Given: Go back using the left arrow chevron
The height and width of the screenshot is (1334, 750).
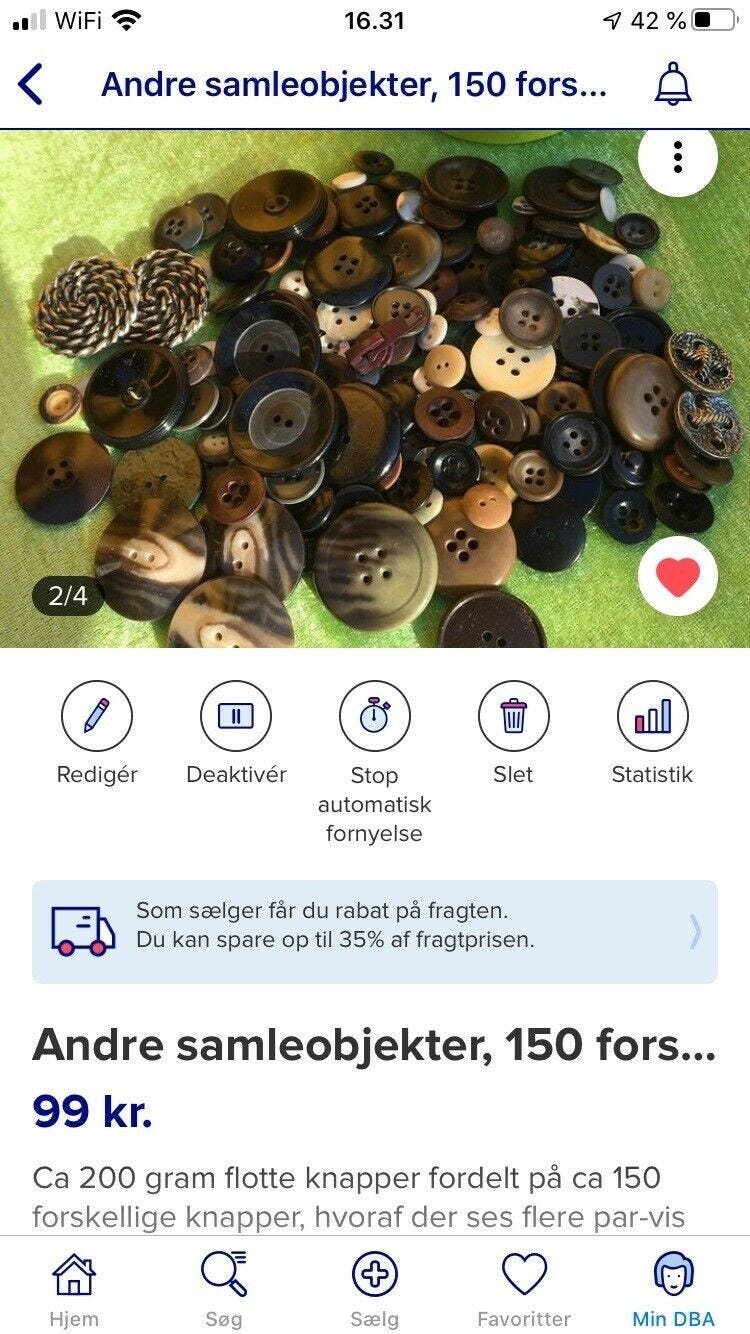Looking at the screenshot, I should pos(30,87).
